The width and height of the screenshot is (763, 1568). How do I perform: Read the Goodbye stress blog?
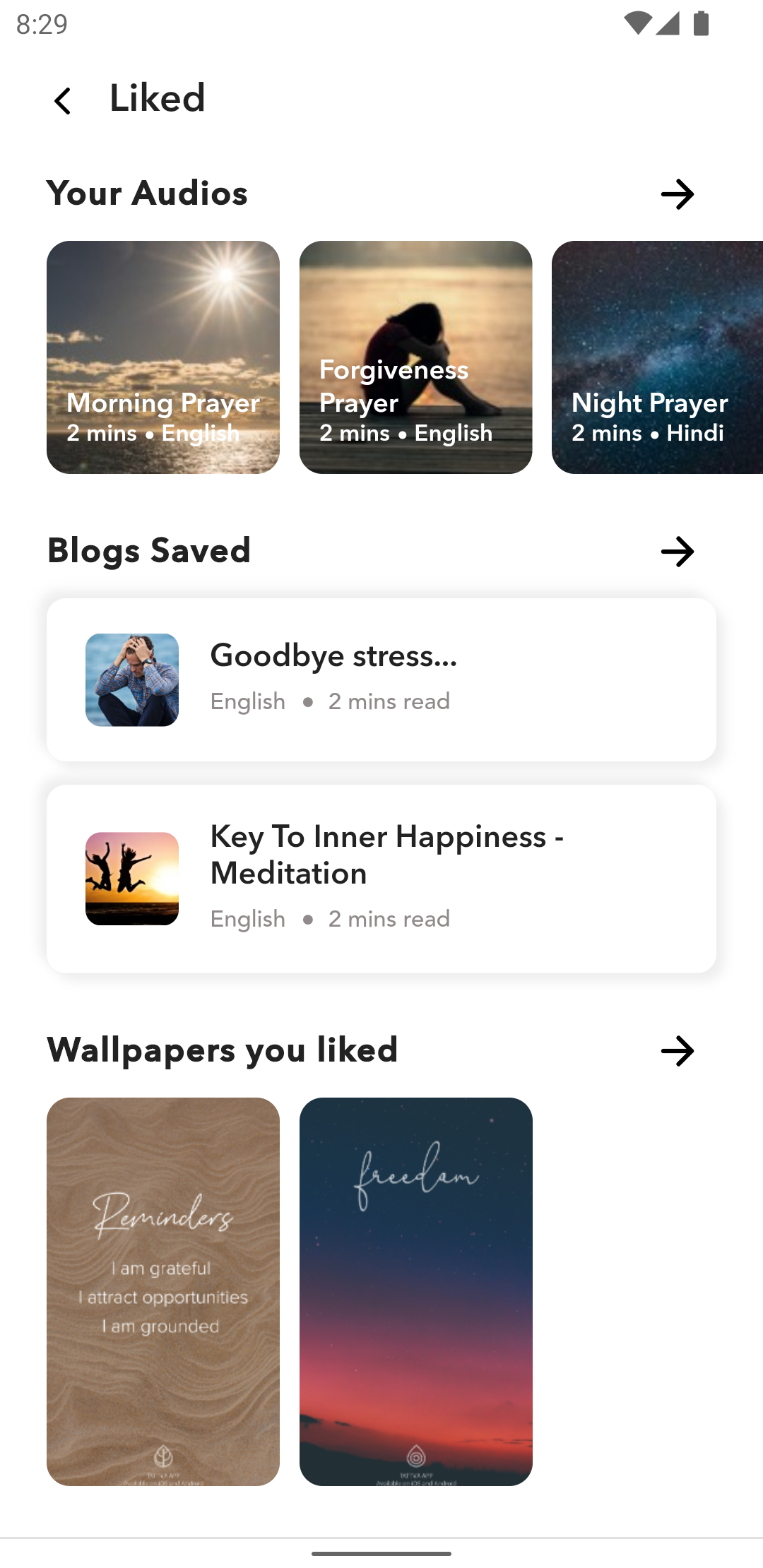point(381,679)
